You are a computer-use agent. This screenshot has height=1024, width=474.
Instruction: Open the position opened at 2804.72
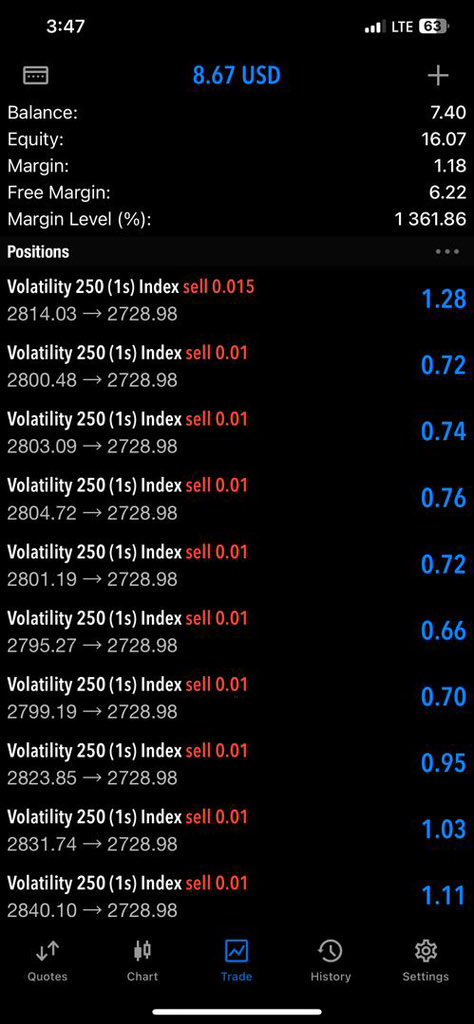pyautogui.click(x=237, y=498)
